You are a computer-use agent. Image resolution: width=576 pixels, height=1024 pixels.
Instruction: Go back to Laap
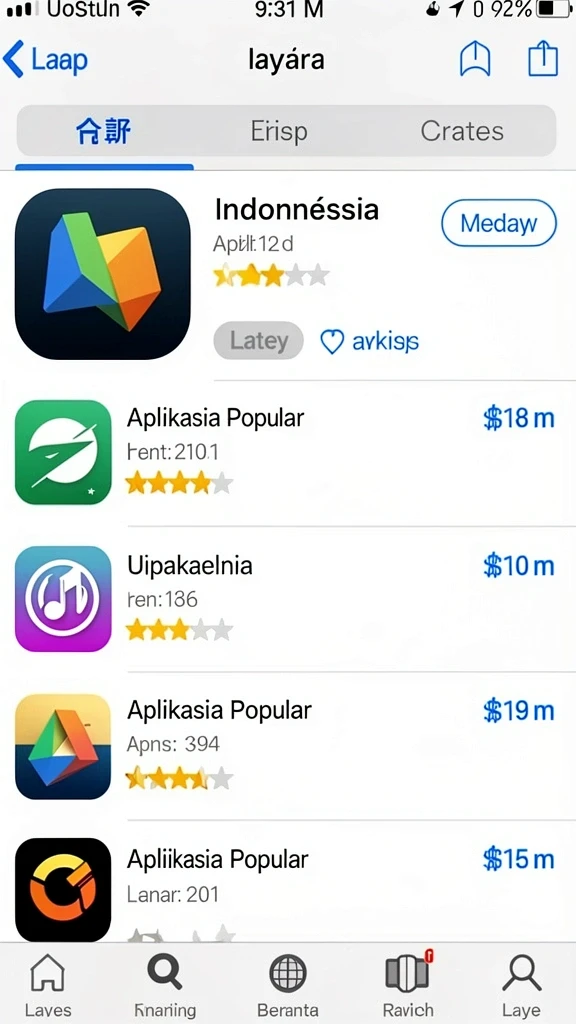tap(46, 60)
